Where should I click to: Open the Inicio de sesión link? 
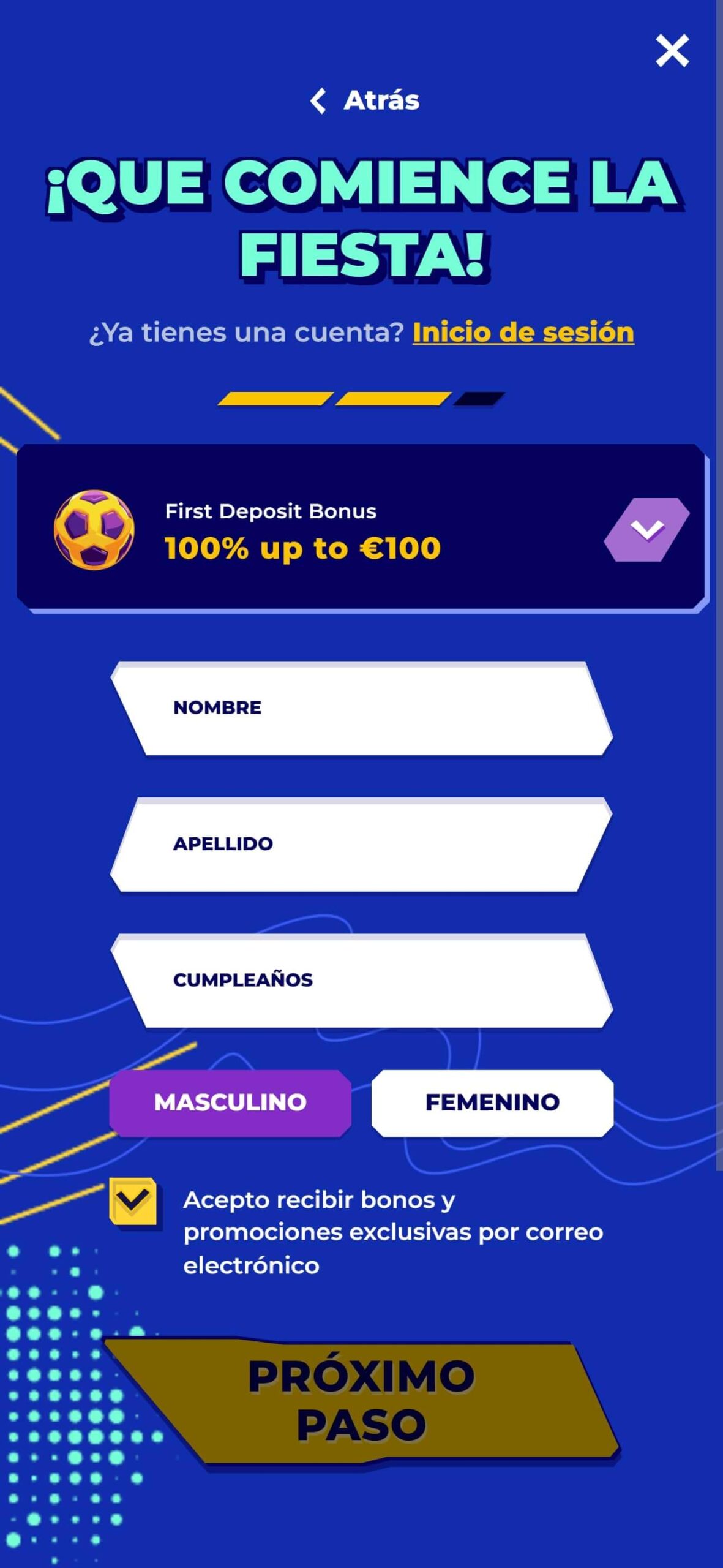523,333
